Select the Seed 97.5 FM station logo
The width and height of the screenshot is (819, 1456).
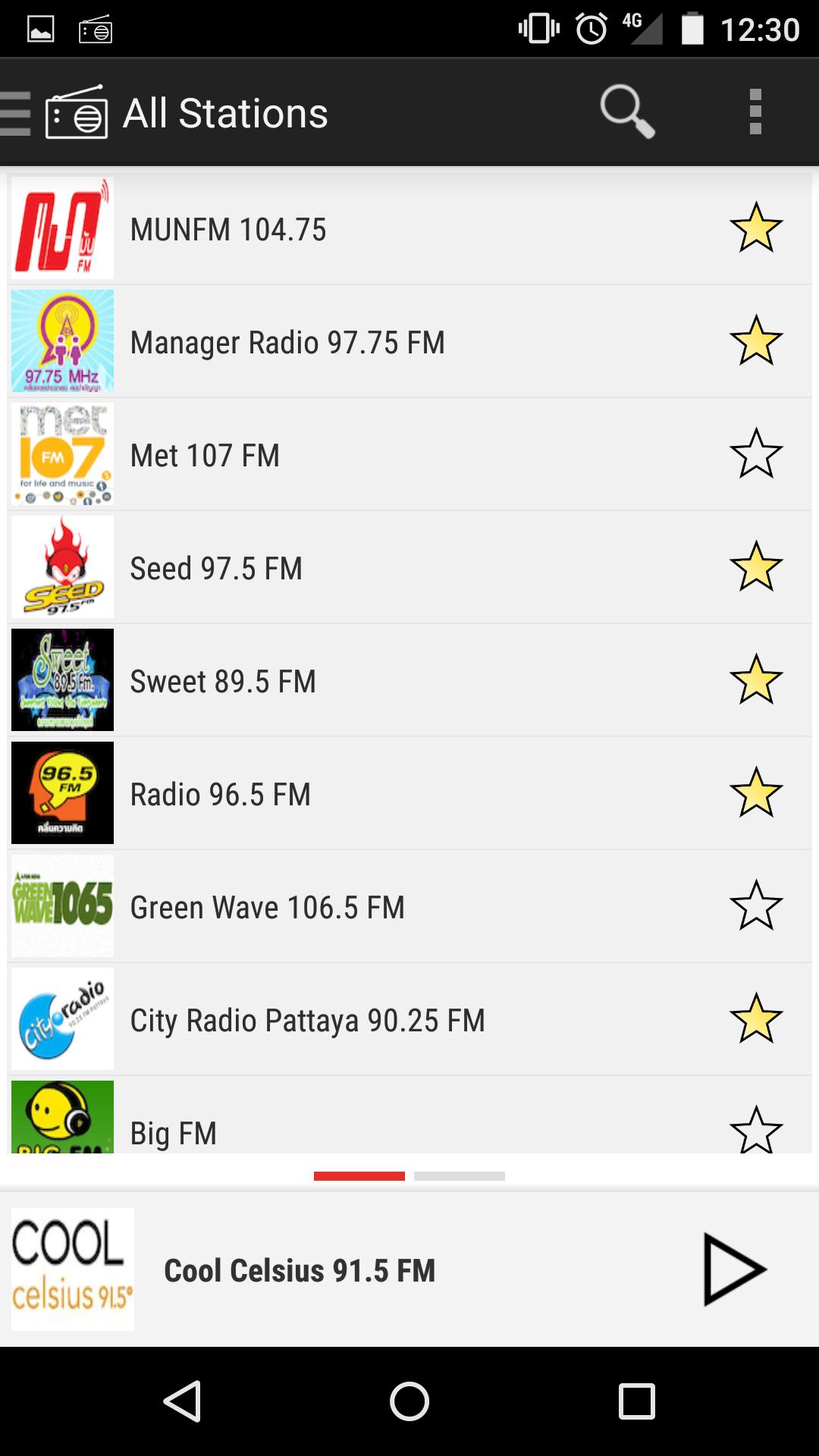[x=61, y=566]
